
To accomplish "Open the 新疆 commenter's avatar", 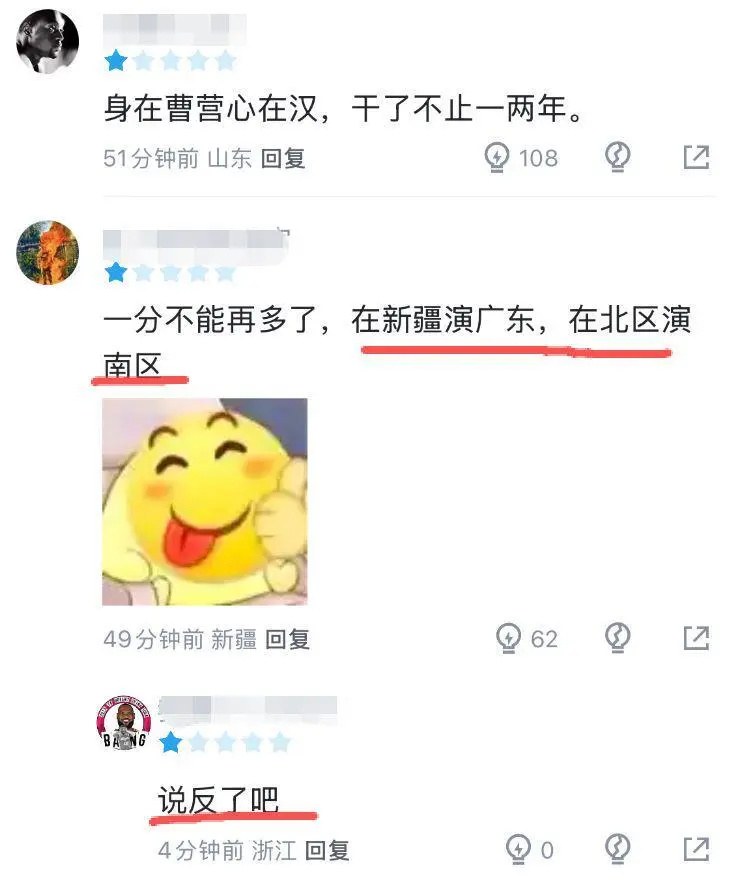I will pos(47,252).
